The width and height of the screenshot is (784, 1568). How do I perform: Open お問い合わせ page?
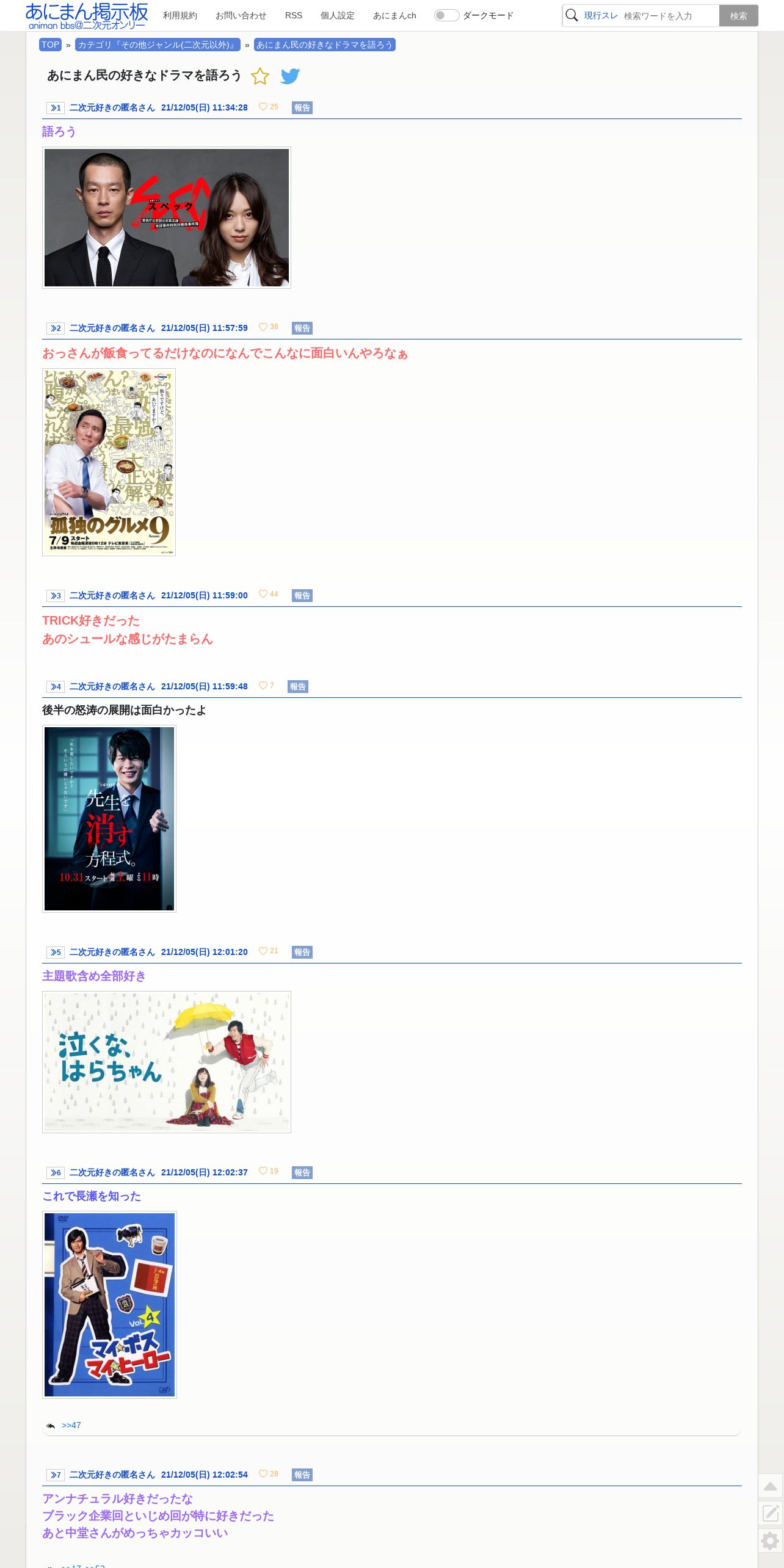coord(241,15)
